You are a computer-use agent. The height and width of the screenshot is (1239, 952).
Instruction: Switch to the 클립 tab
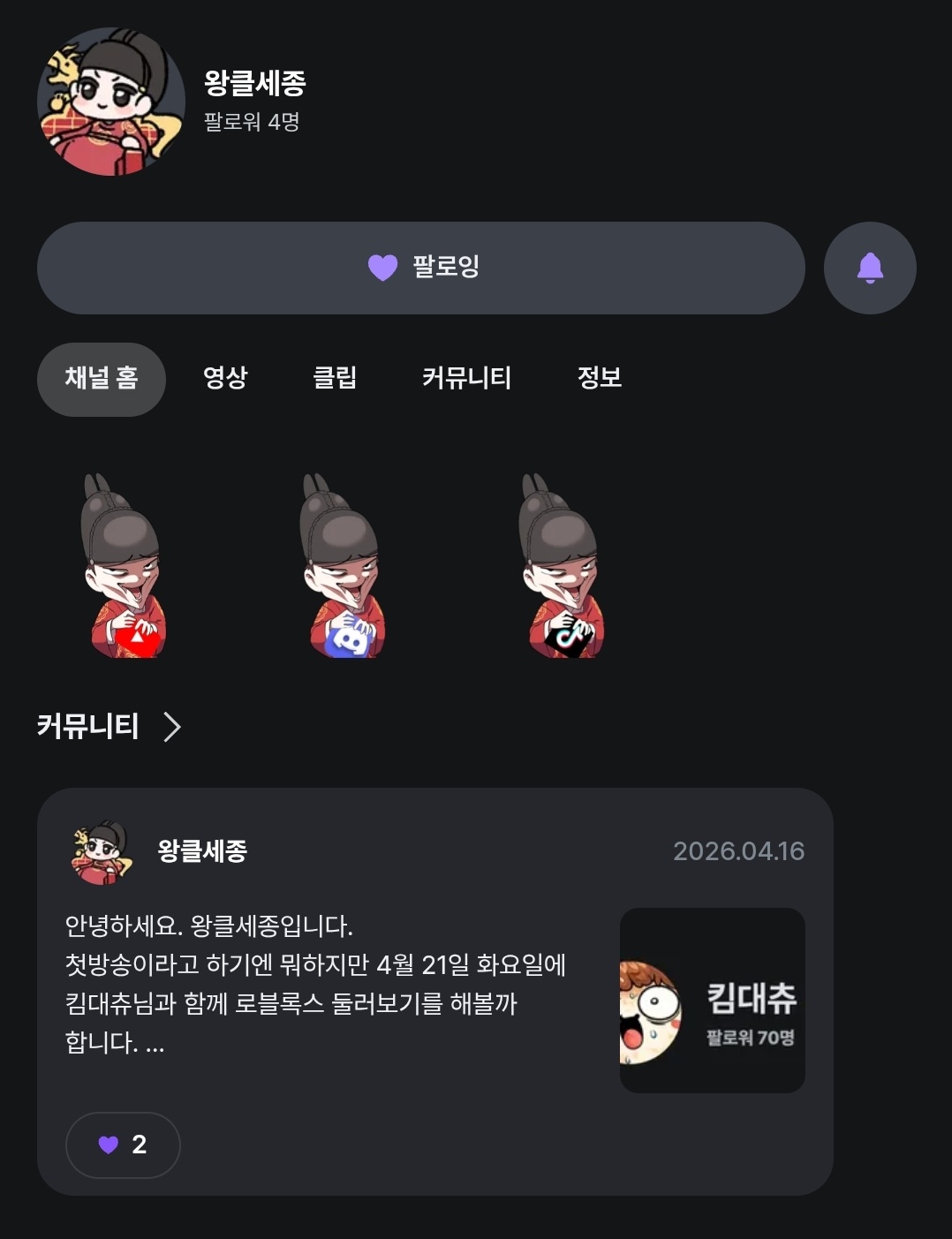click(x=336, y=379)
